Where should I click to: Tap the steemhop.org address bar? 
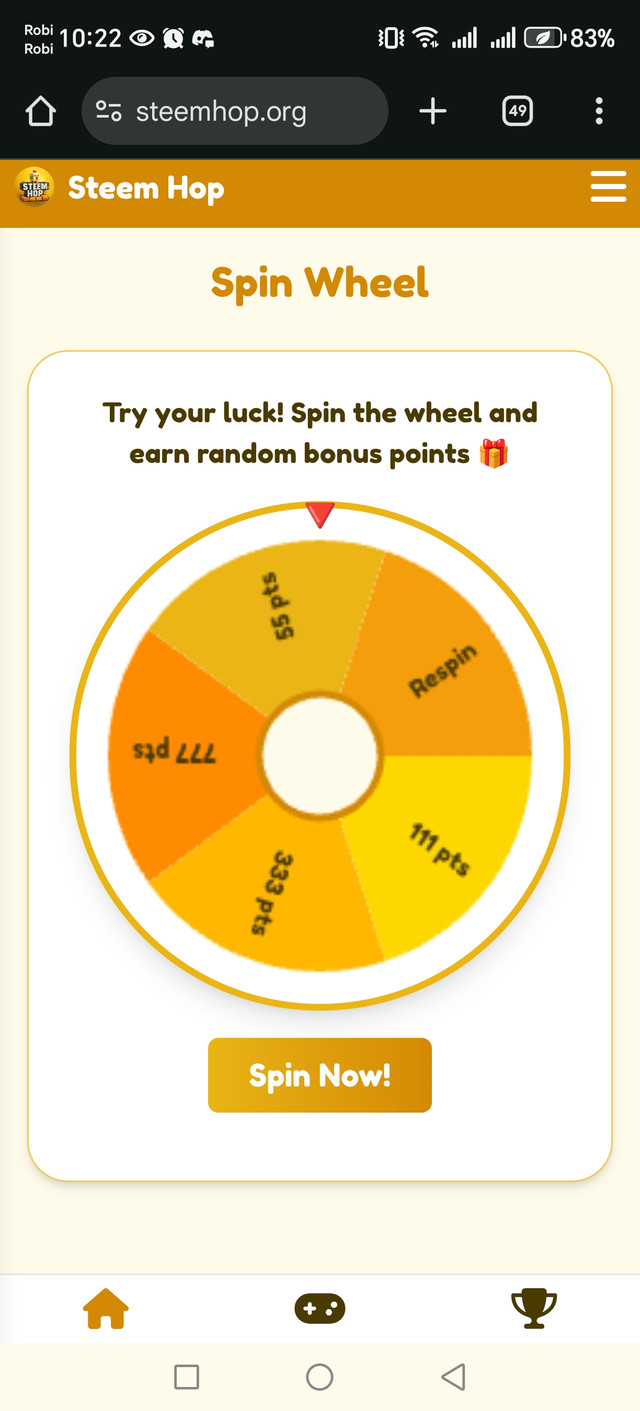(234, 112)
